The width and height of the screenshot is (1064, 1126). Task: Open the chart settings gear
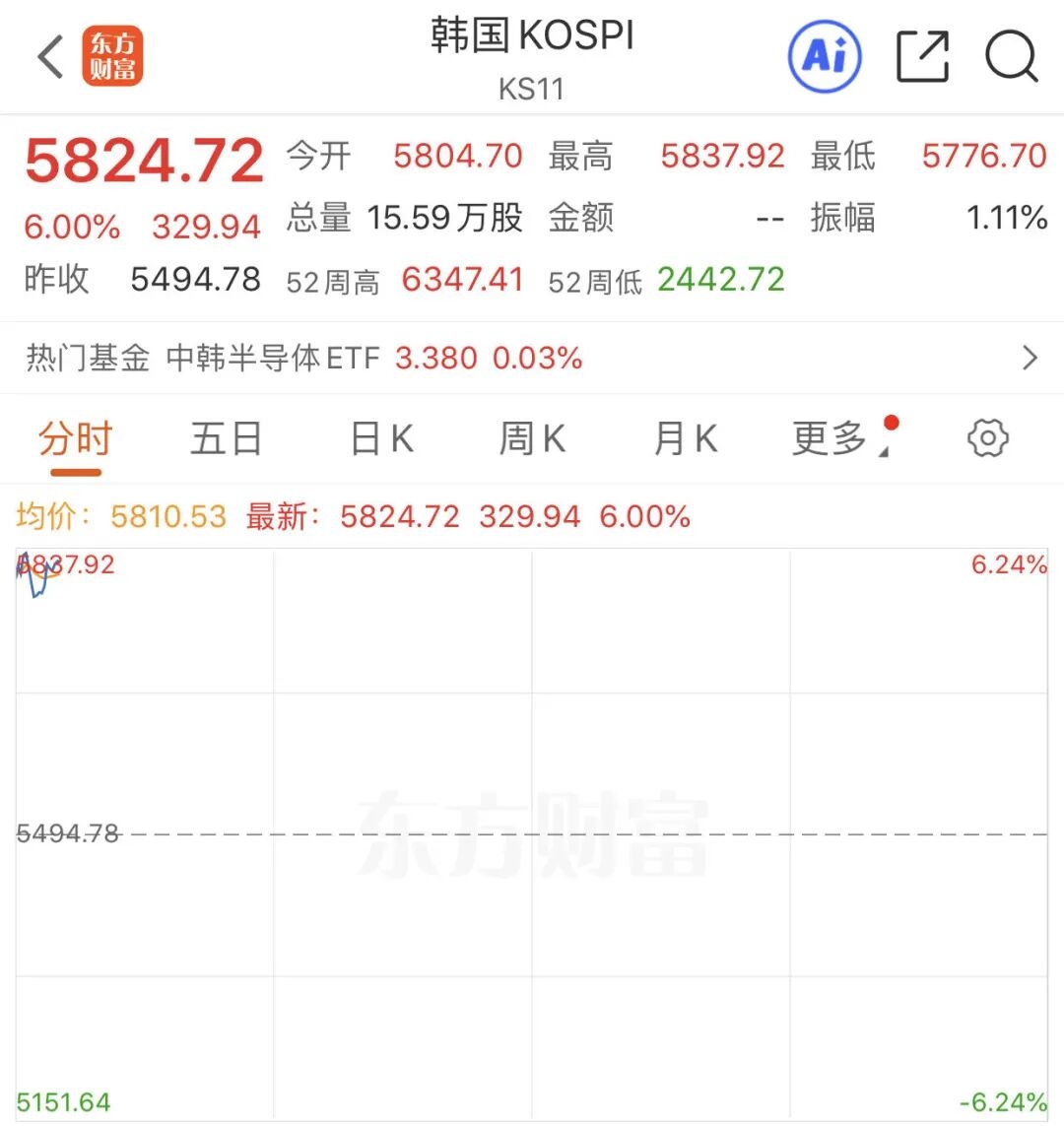click(985, 438)
